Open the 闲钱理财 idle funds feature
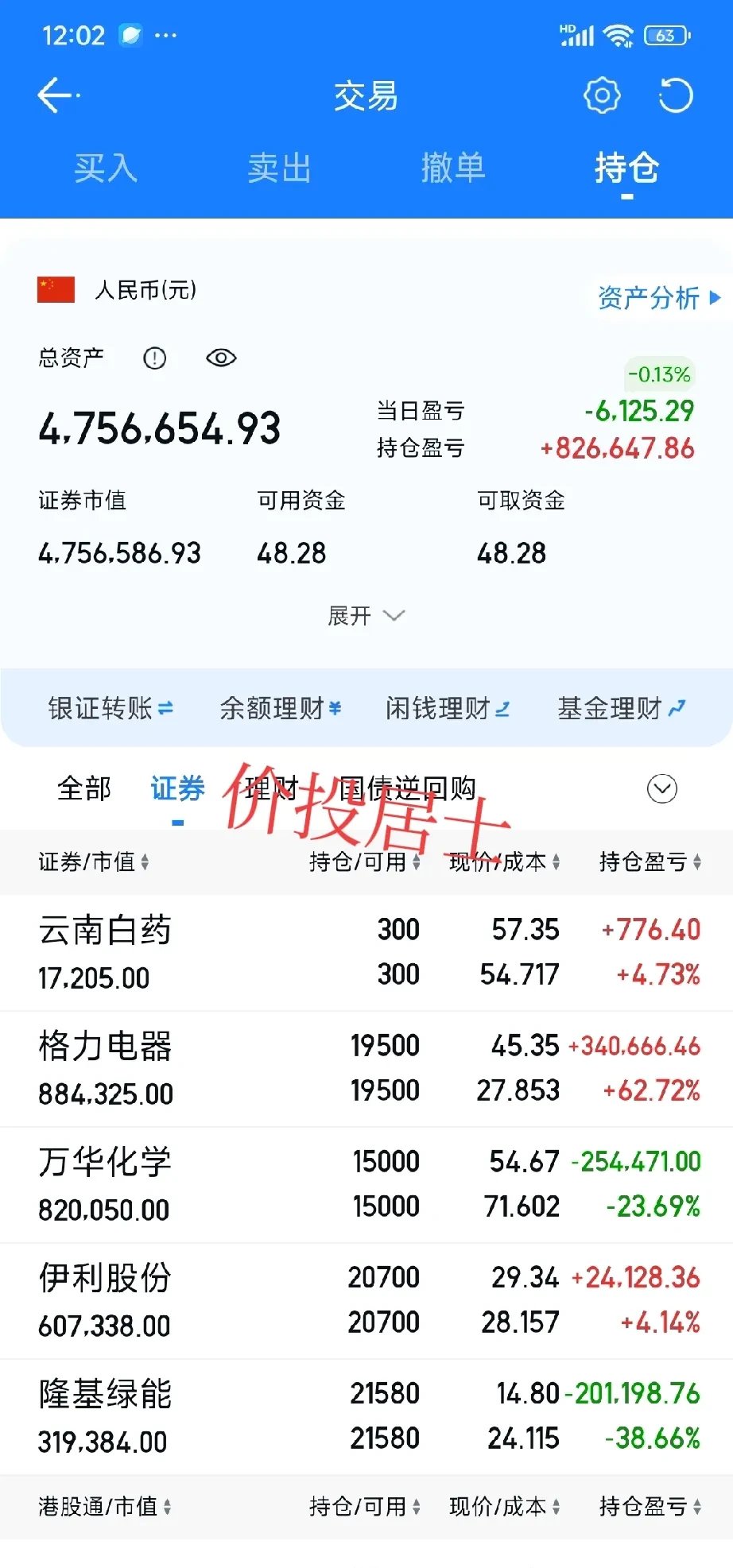This screenshot has height=1568, width=733. coord(447,707)
